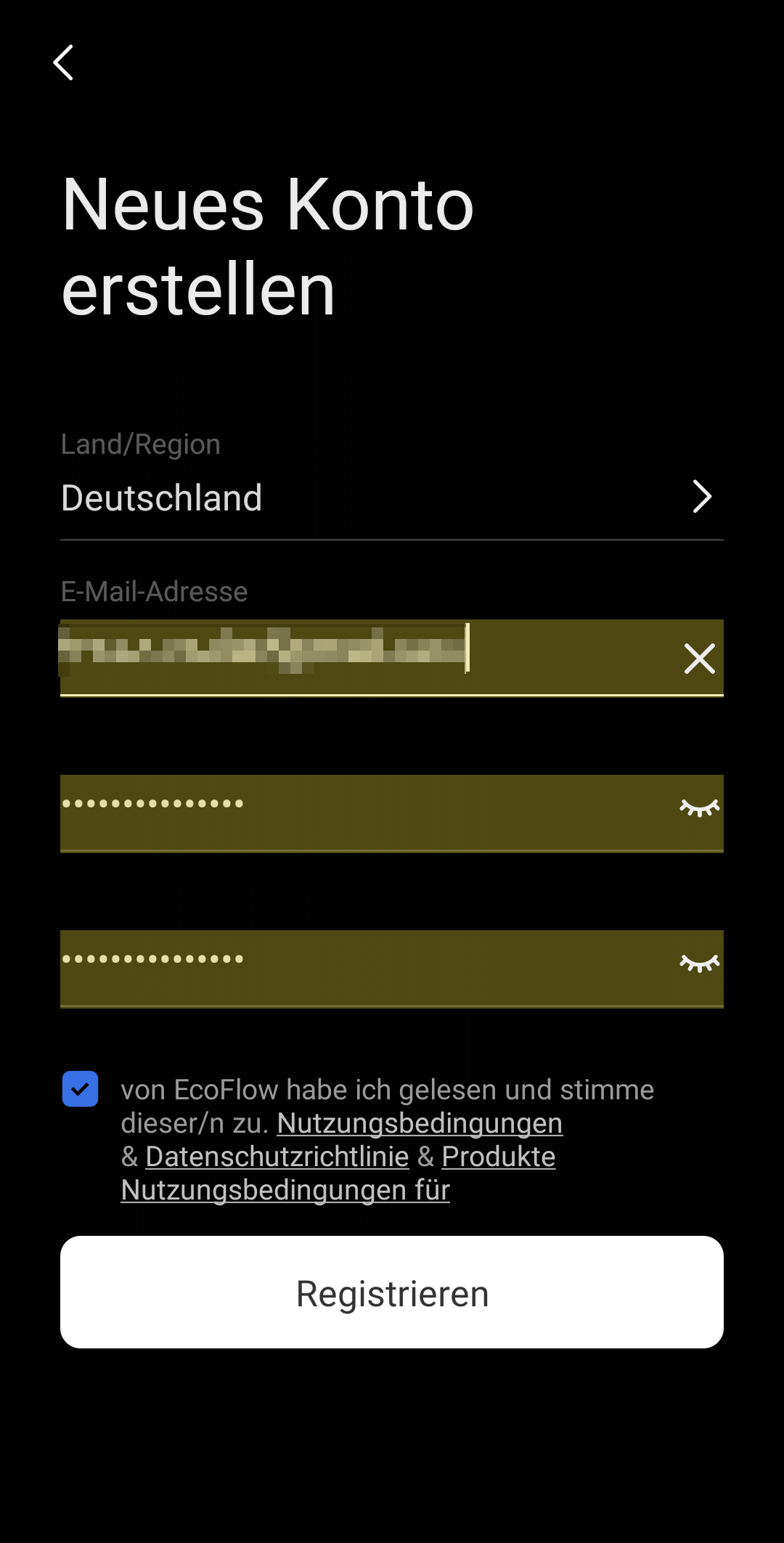Focus the password confirmation field

coord(363,968)
